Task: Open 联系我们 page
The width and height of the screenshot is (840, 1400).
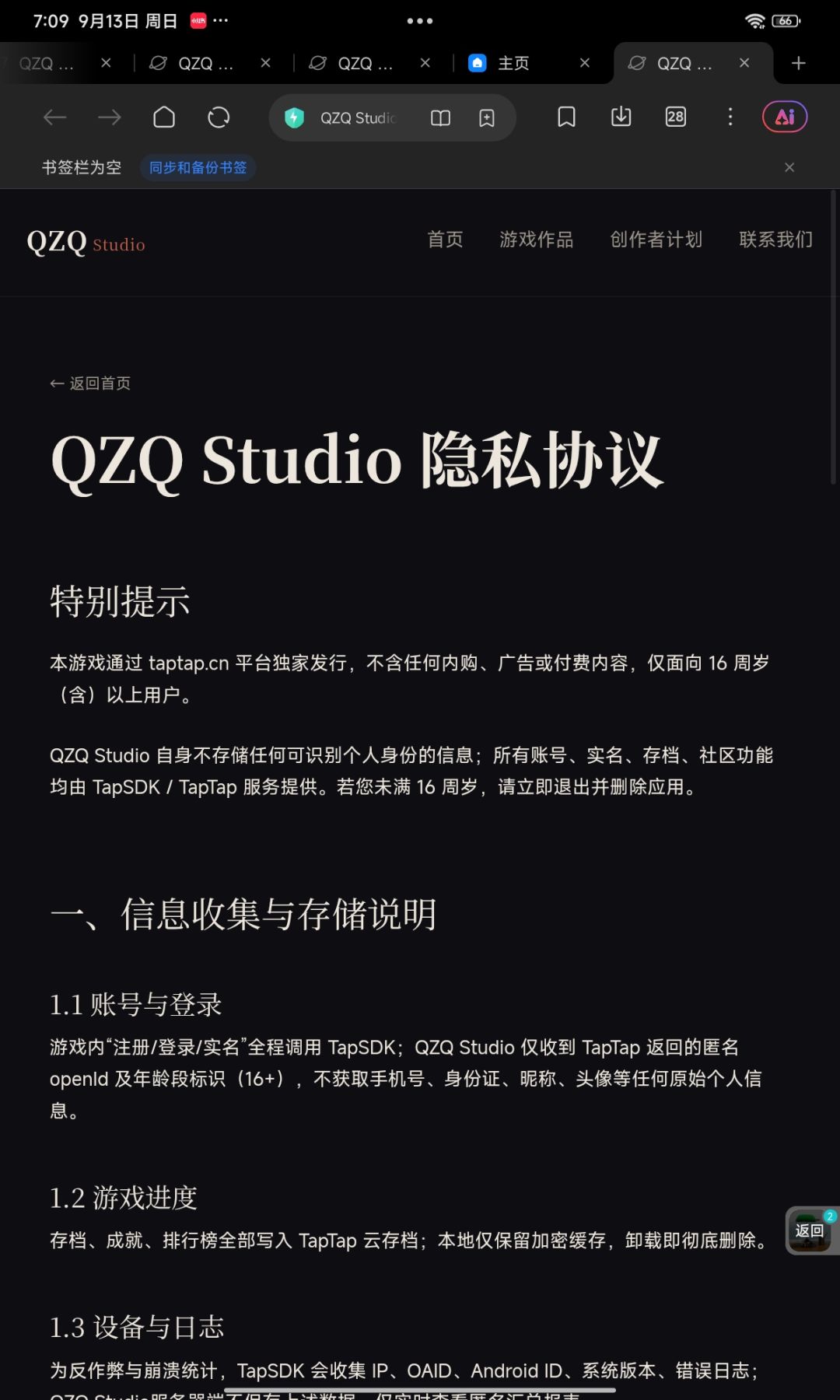Action: 775,240
